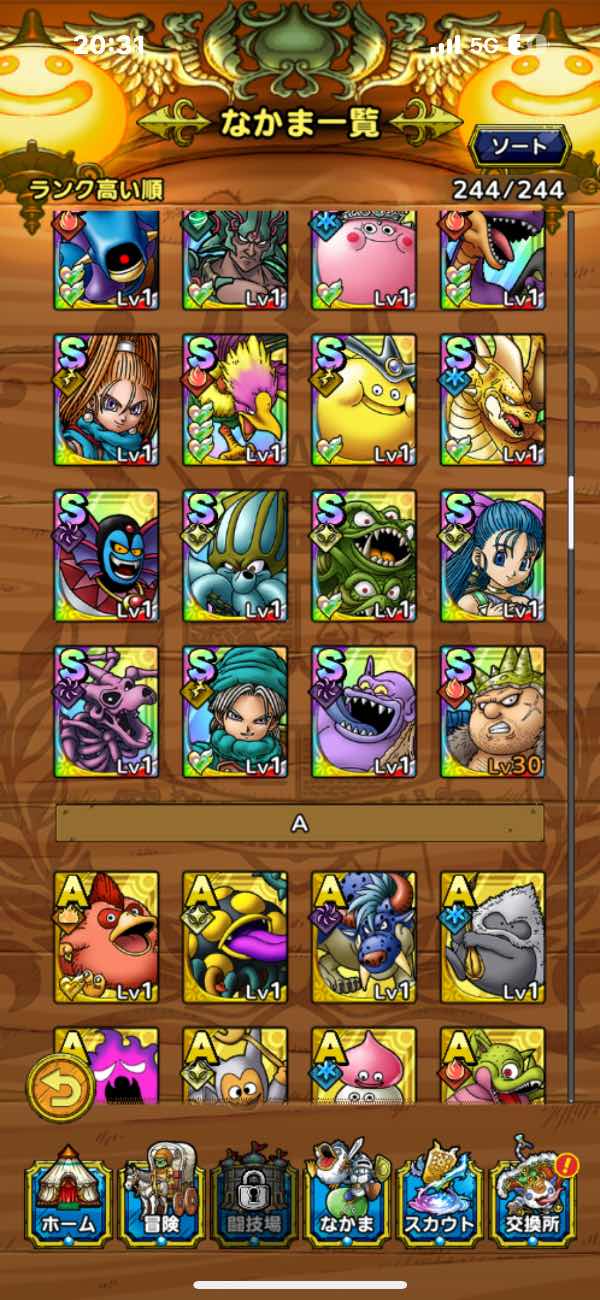Open the A-rank blue horned beast card
This screenshot has width=600, height=1300.
pyautogui.click(x=364, y=937)
